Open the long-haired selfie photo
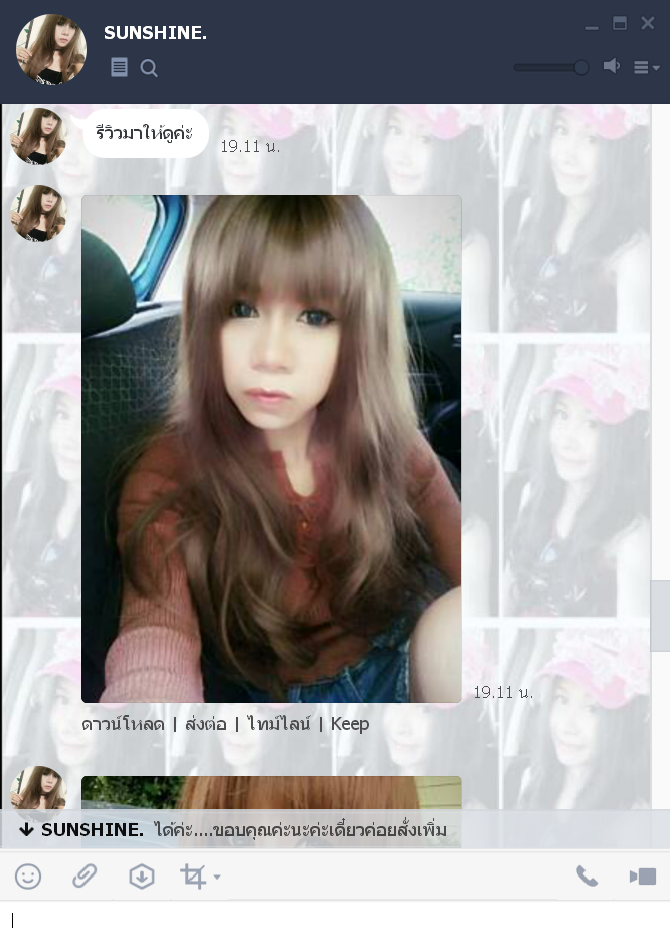Viewport: 670px width, 928px height. coord(271,449)
